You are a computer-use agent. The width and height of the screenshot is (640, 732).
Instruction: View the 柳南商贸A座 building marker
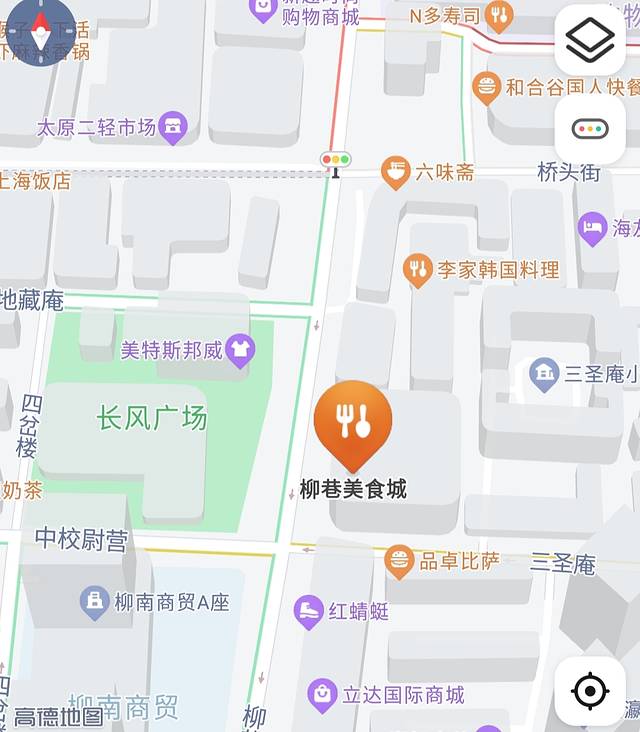pos(95,602)
